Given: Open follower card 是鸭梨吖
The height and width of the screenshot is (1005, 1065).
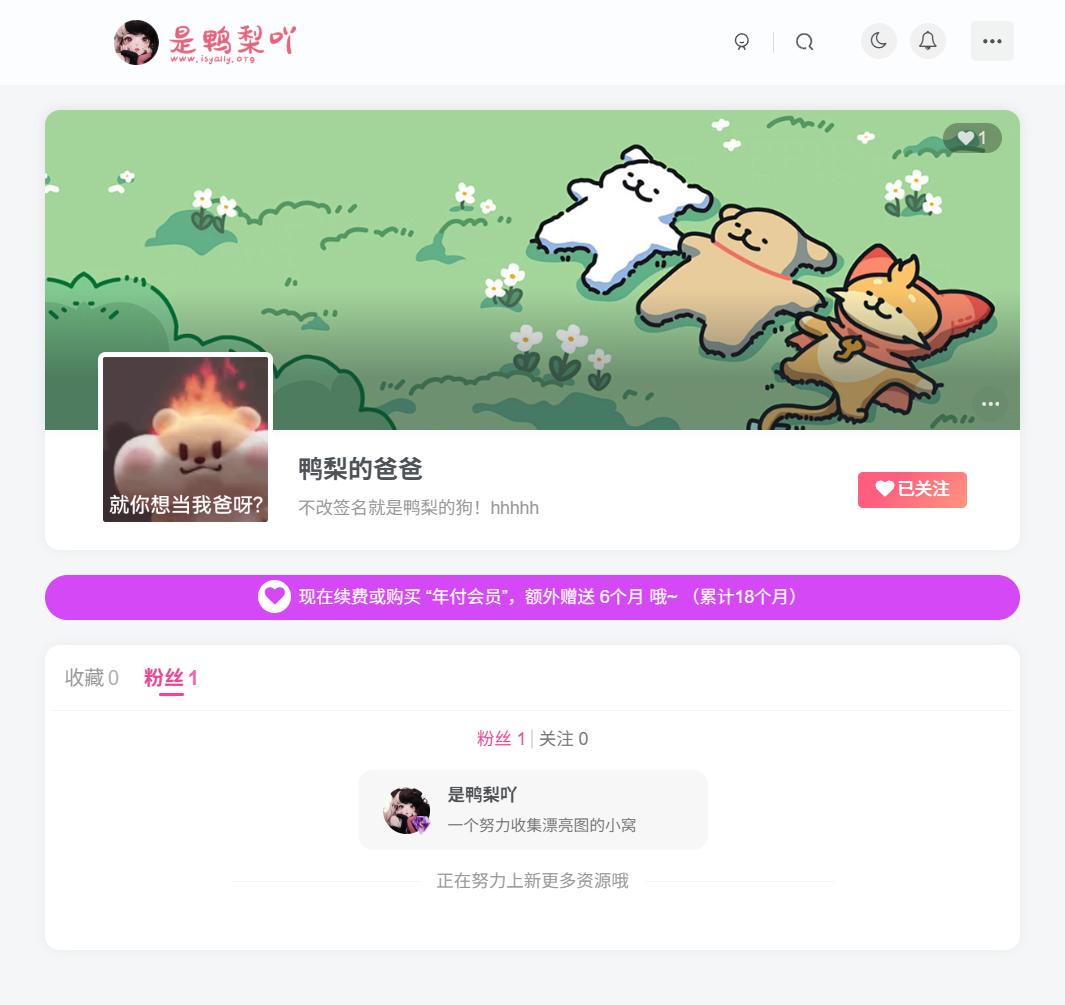Looking at the screenshot, I should tap(532, 810).
